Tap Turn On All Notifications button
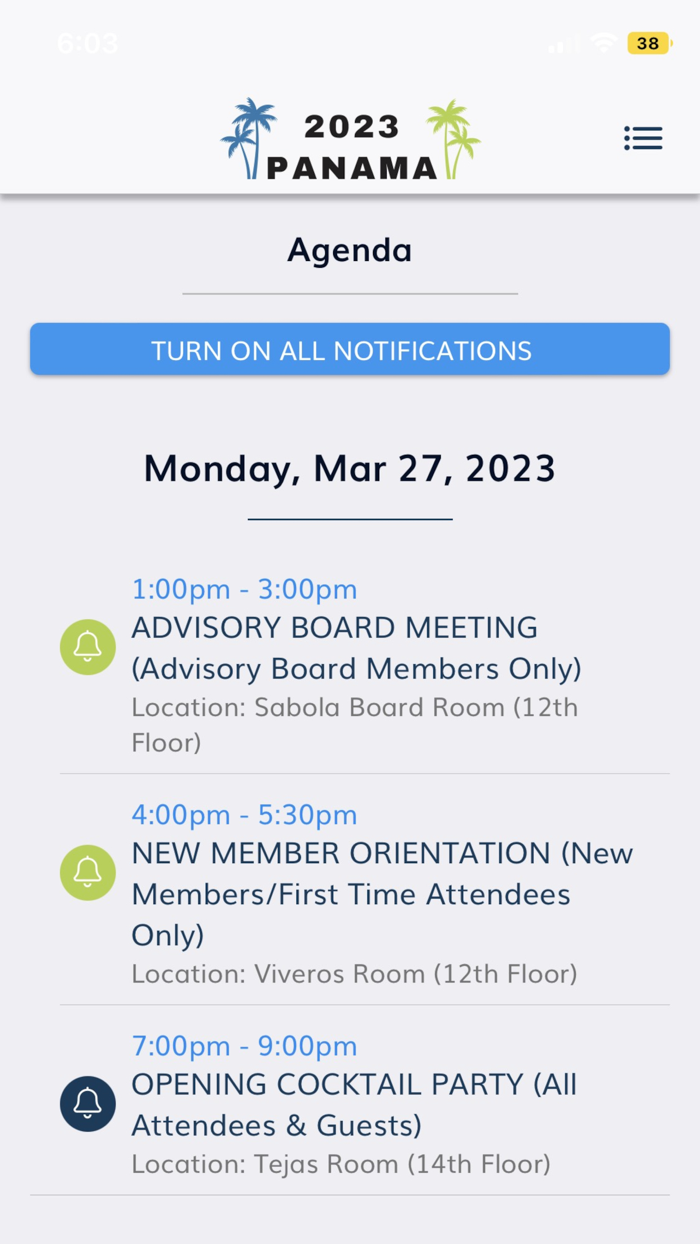 [350, 350]
